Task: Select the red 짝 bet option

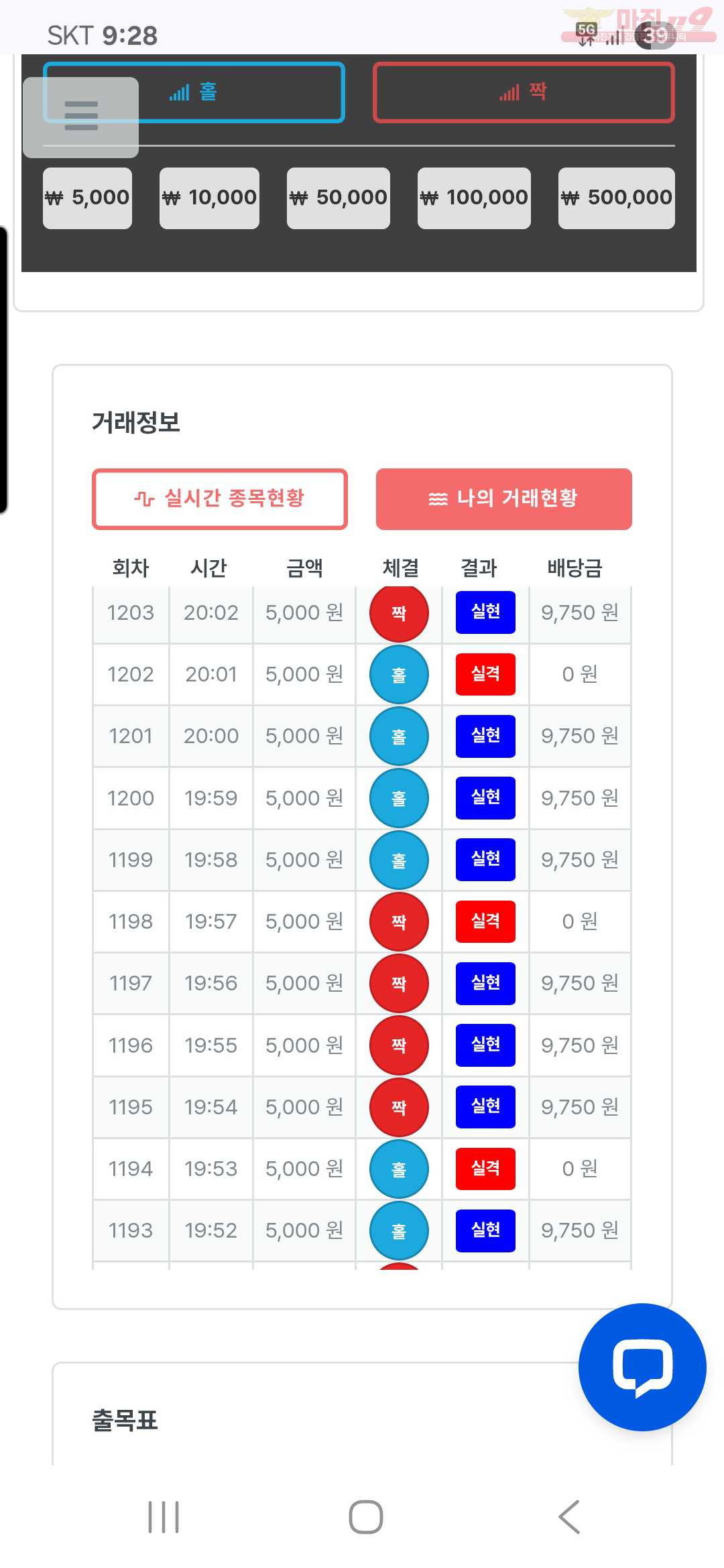Action: (x=523, y=92)
